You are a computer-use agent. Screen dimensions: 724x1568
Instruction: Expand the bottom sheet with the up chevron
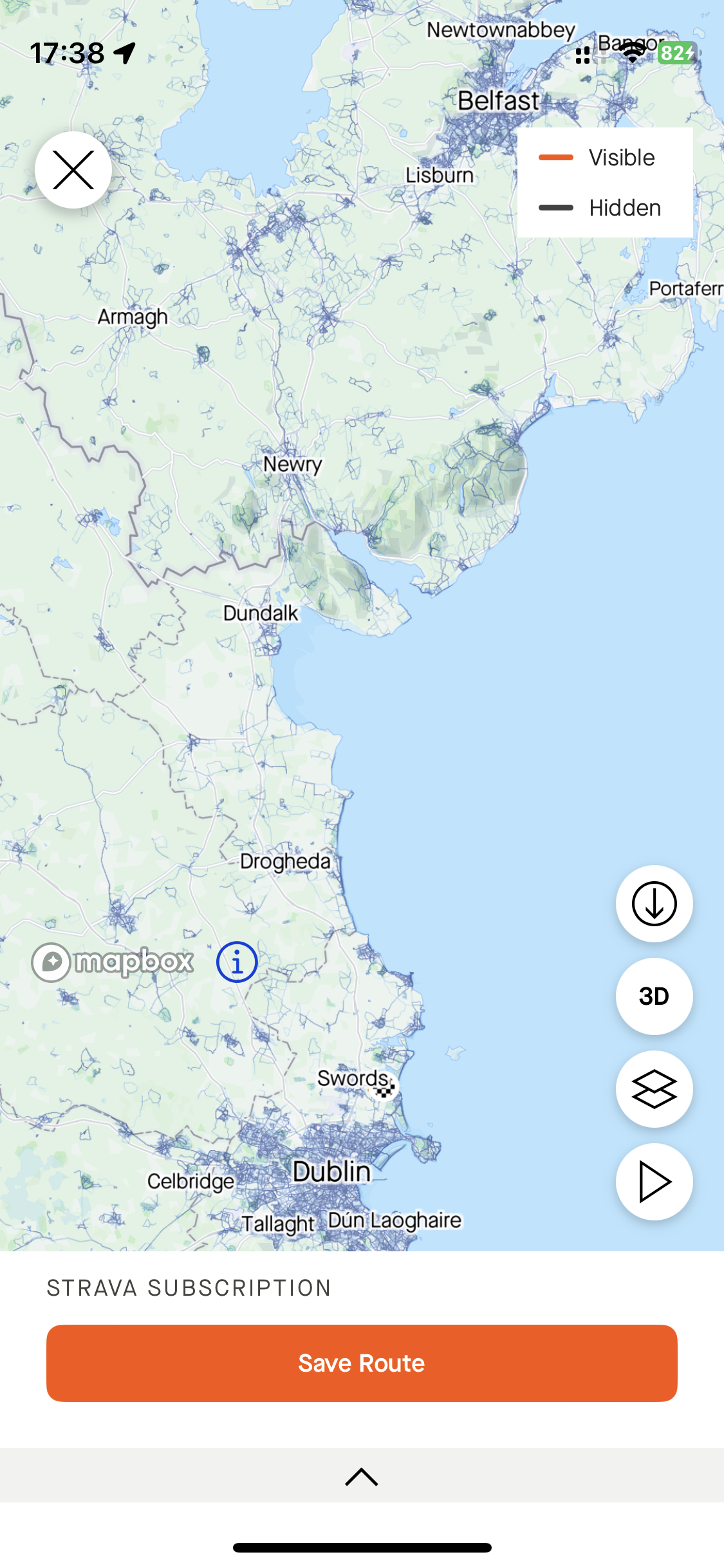pyautogui.click(x=362, y=1477)
